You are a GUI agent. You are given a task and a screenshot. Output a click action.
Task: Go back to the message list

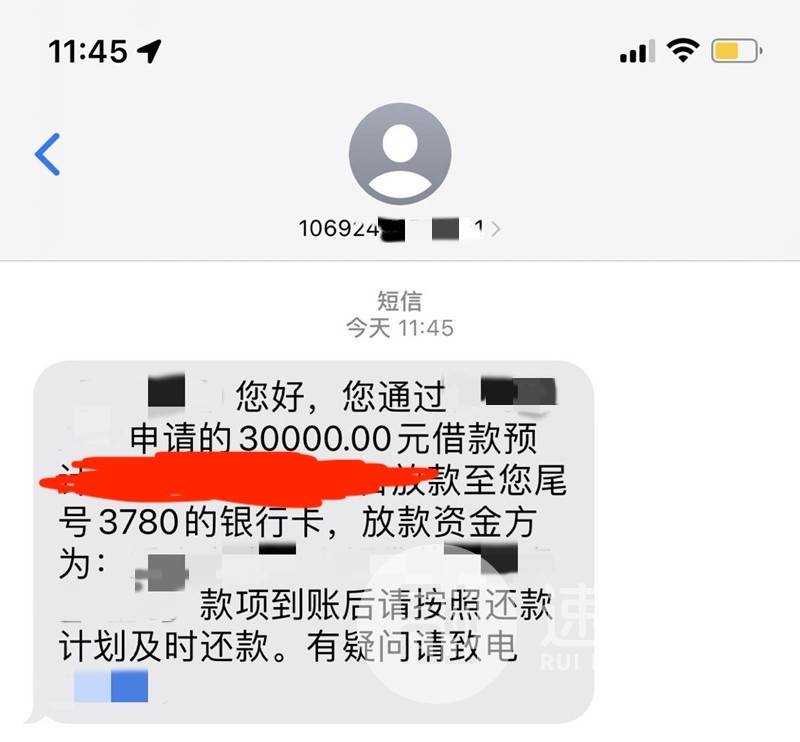[47, 154]
